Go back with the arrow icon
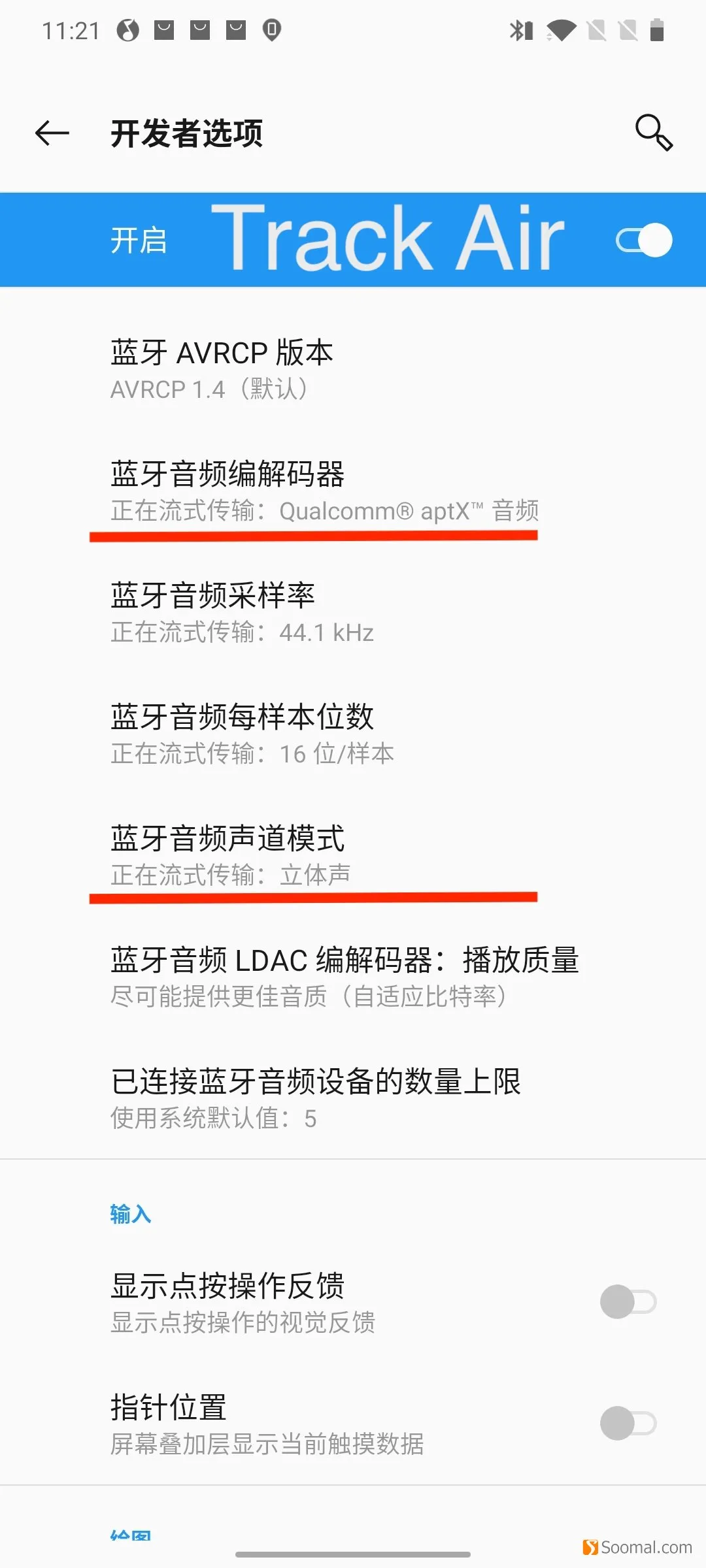Image resolution: width=706 pixels, height=1568 pixels. click(52, 133)
